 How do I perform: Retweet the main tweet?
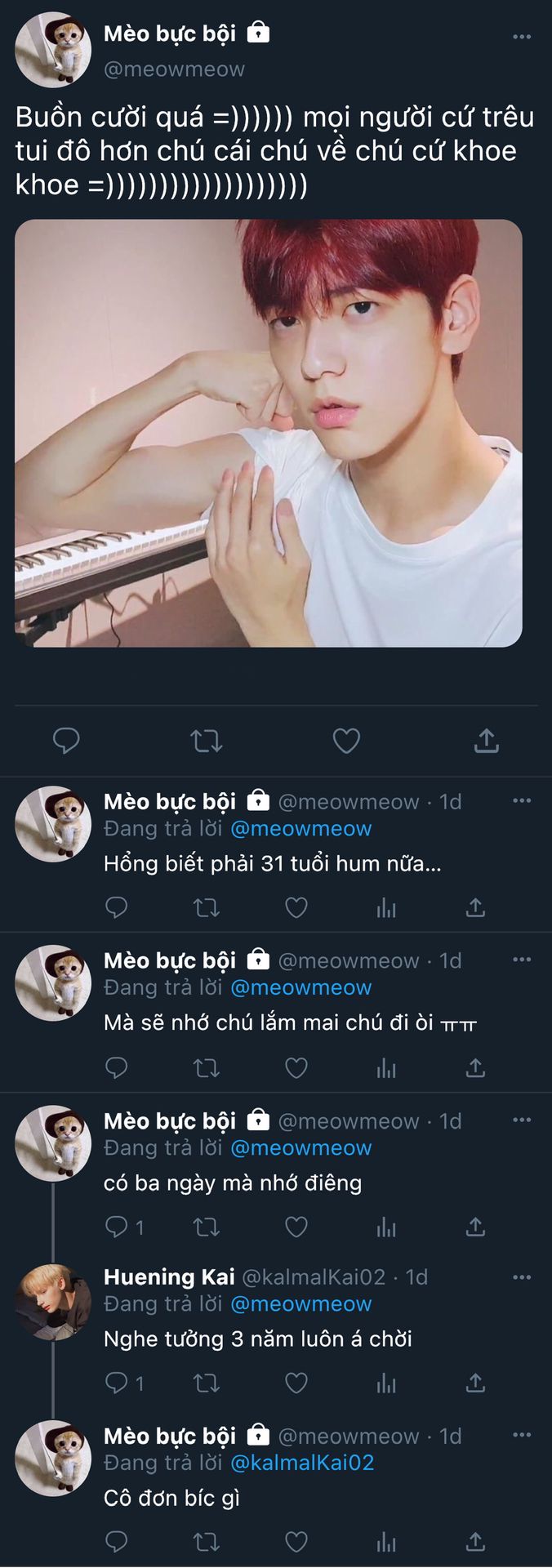tap(206, 741)
